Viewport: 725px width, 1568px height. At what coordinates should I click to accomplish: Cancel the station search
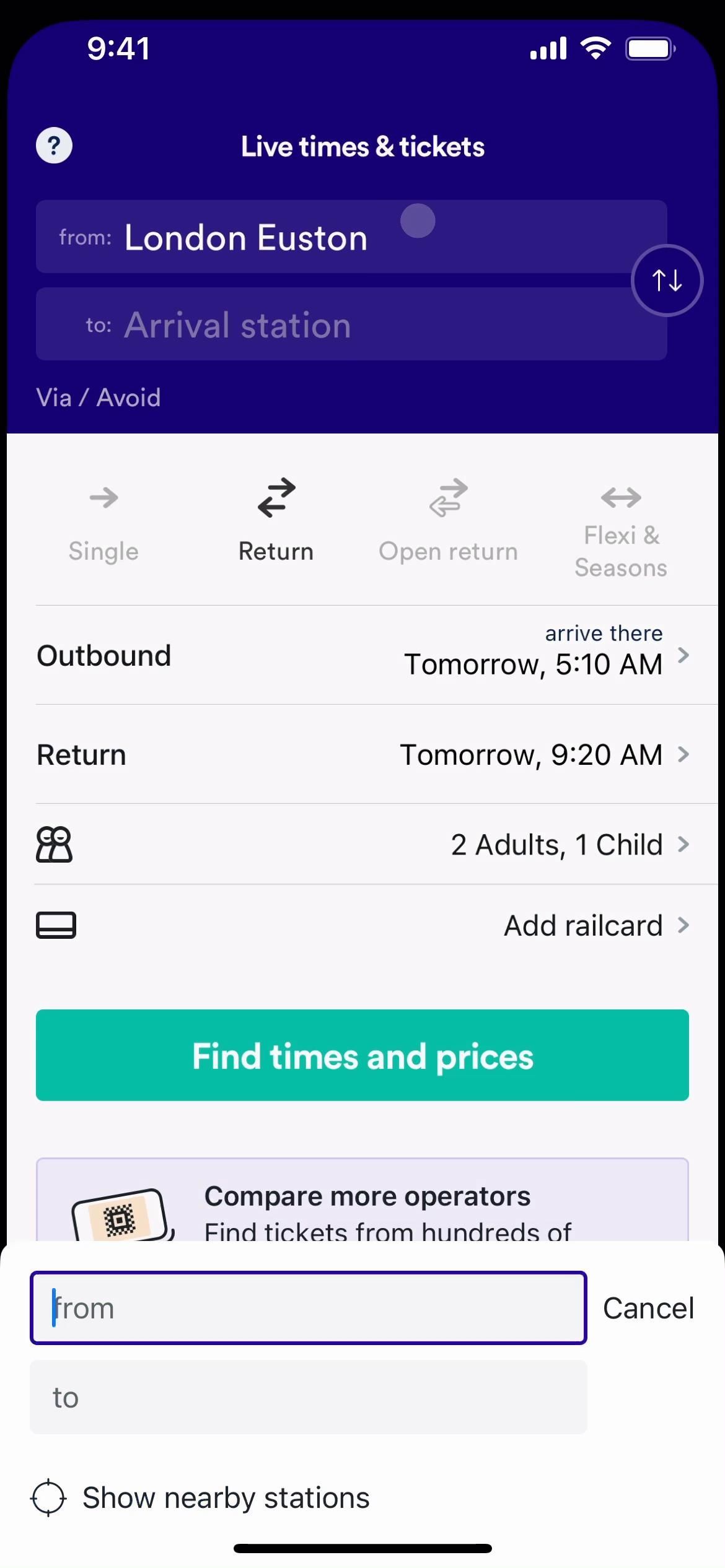[648, 1308]
